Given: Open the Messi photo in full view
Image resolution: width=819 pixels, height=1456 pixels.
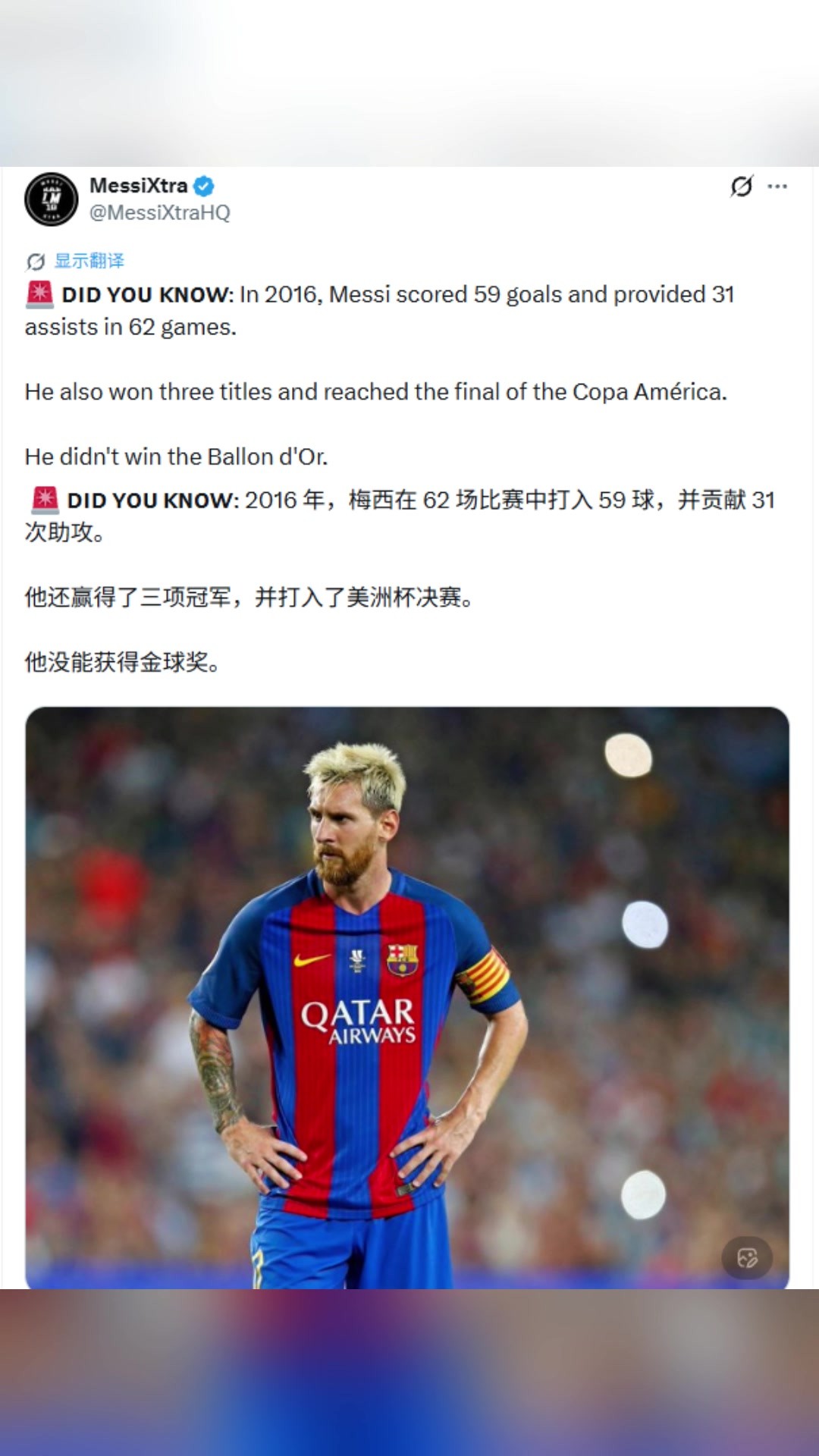Looking at the screenshot, I should 407,997.
